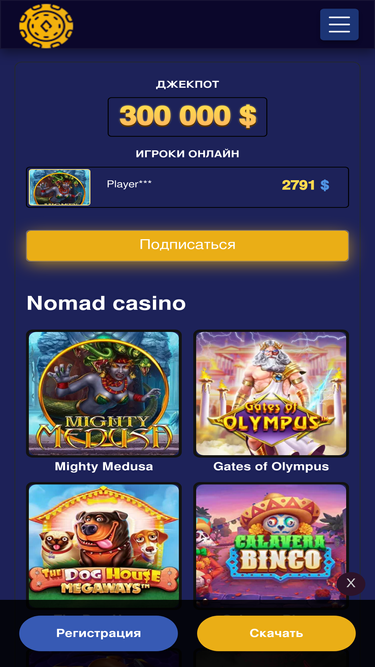375x667 pixels.
Task: Launch Gates of Olympus slot
Action: tap(271, 393)
